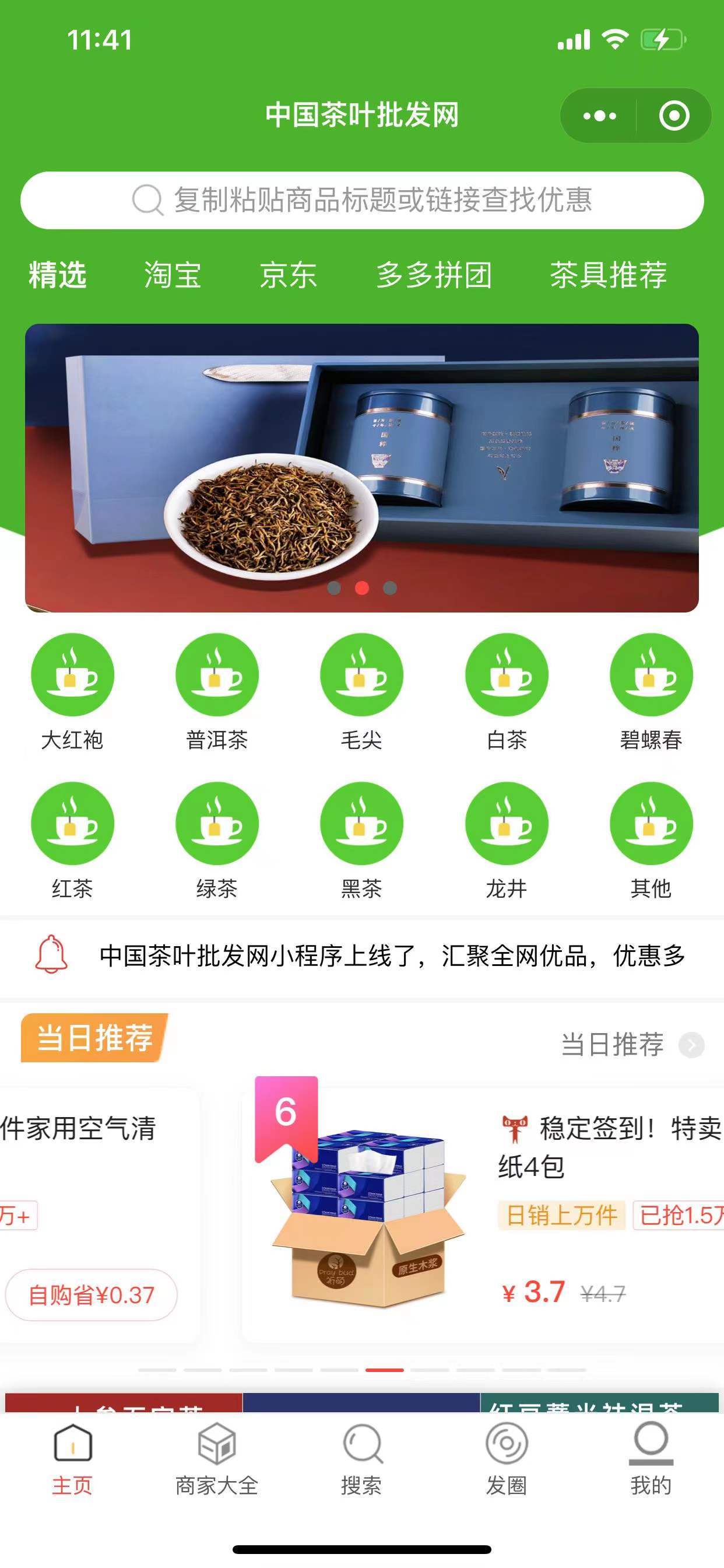Choose the 白茶 category
The image size is (724, 1568).
click(507, 692)
